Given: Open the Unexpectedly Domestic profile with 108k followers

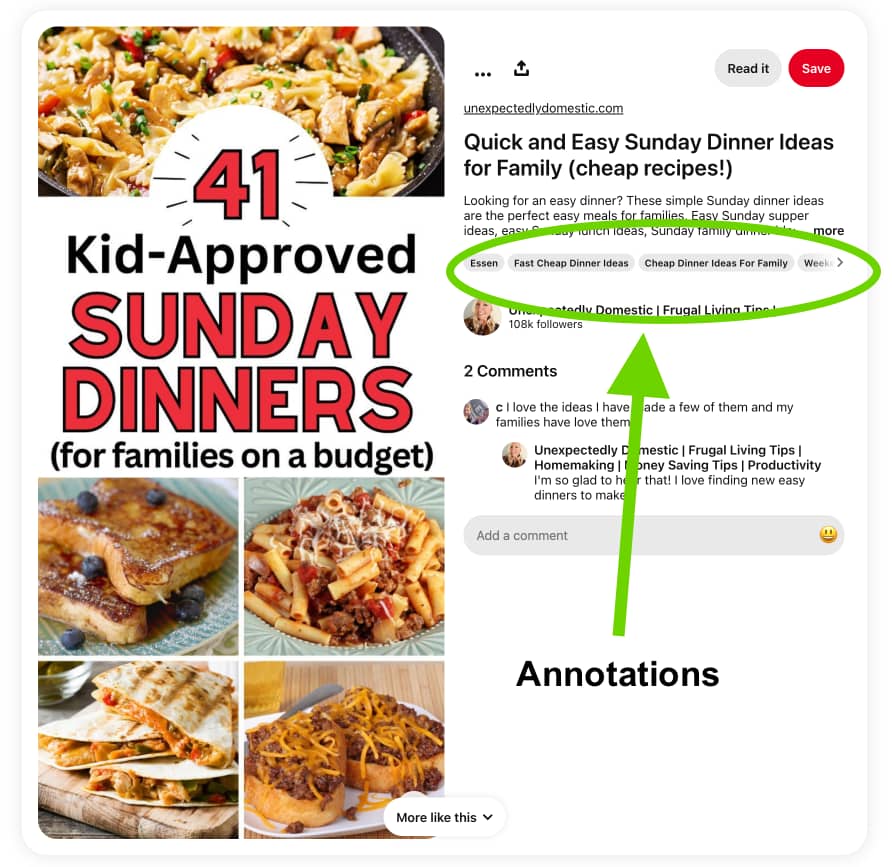Looking at the screenshot, I should click(x=483, y=316).
